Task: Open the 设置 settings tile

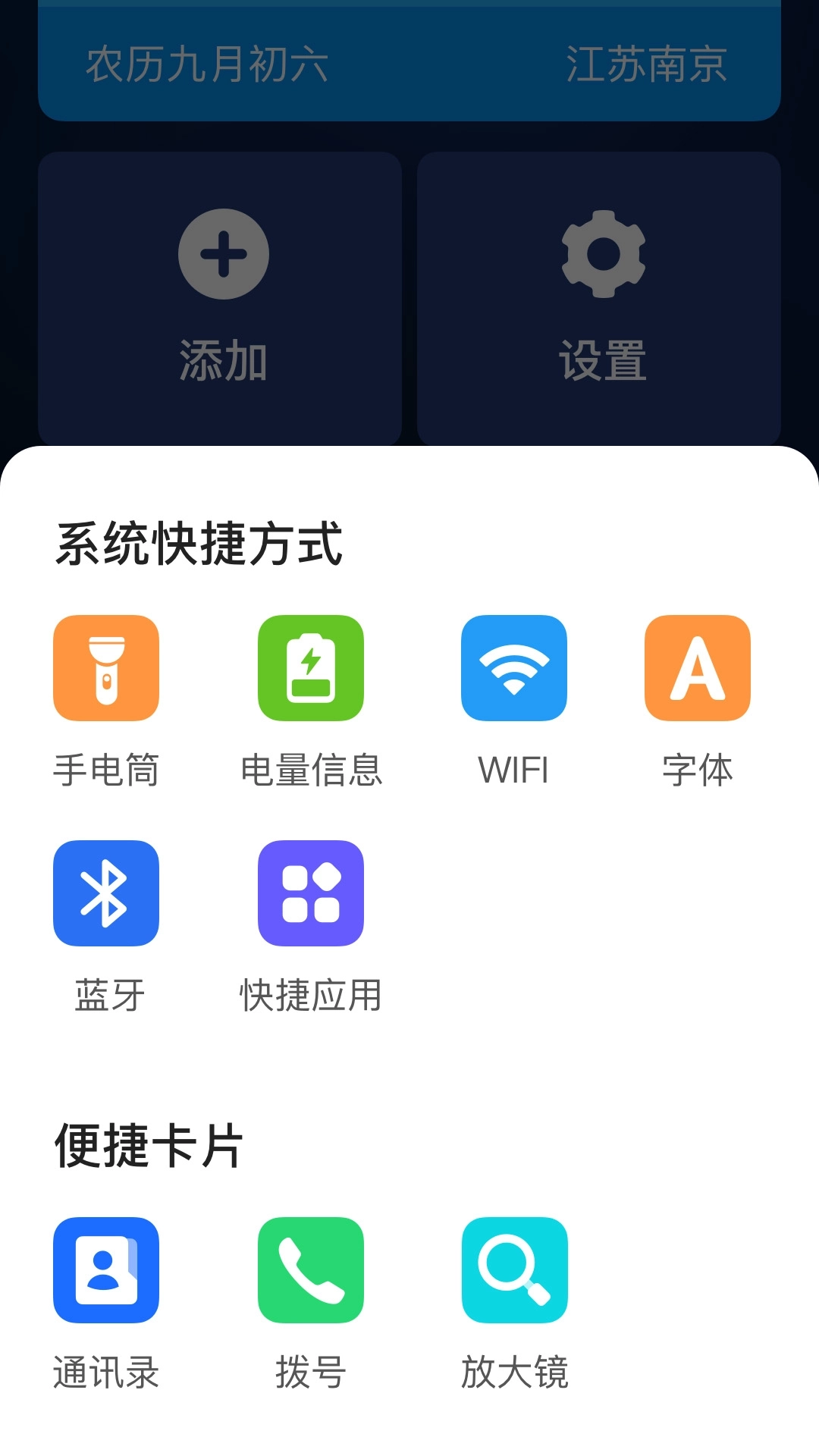Action: (x=601, y=296)
